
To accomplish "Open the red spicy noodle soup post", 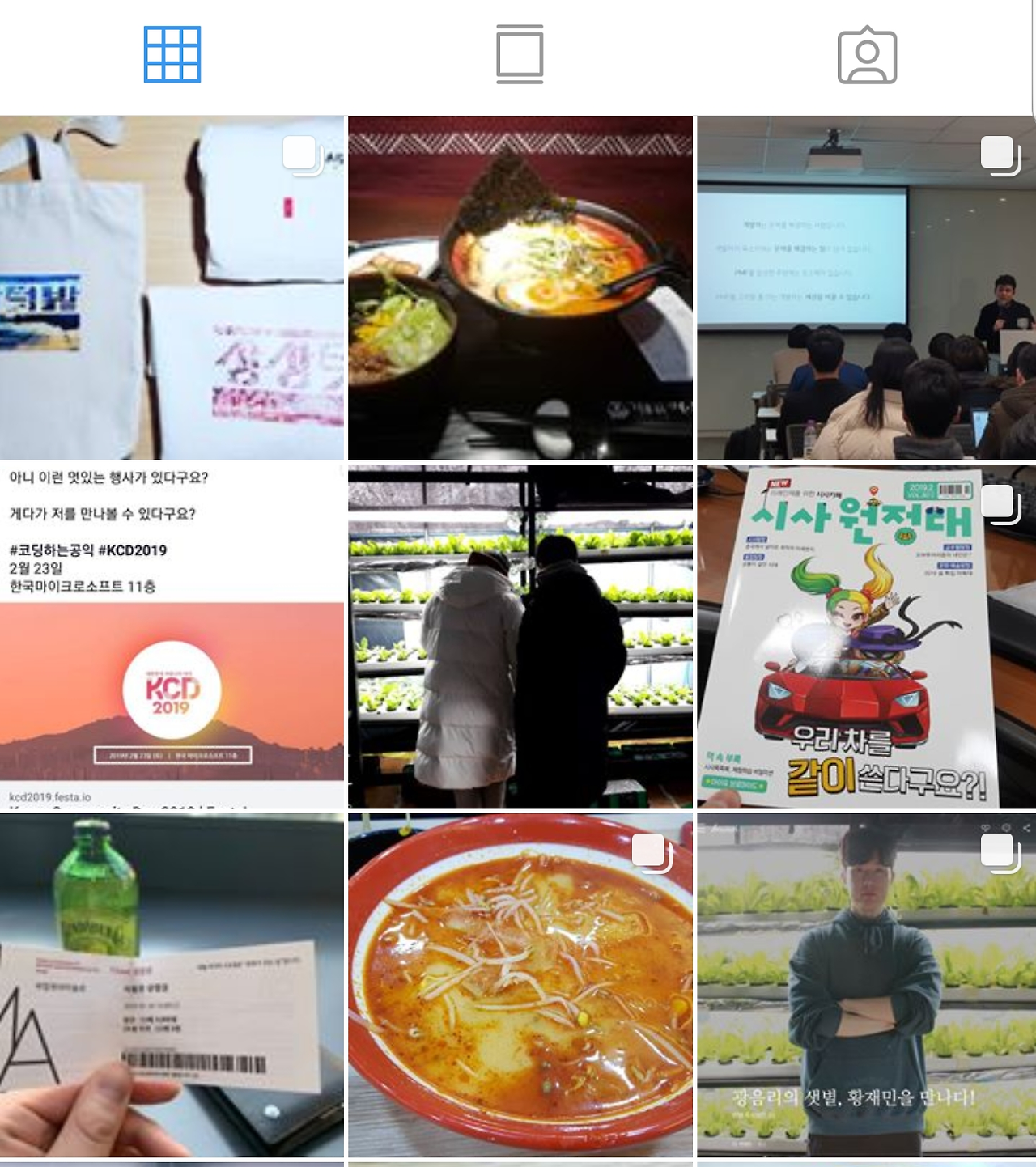I will [520, 985].
